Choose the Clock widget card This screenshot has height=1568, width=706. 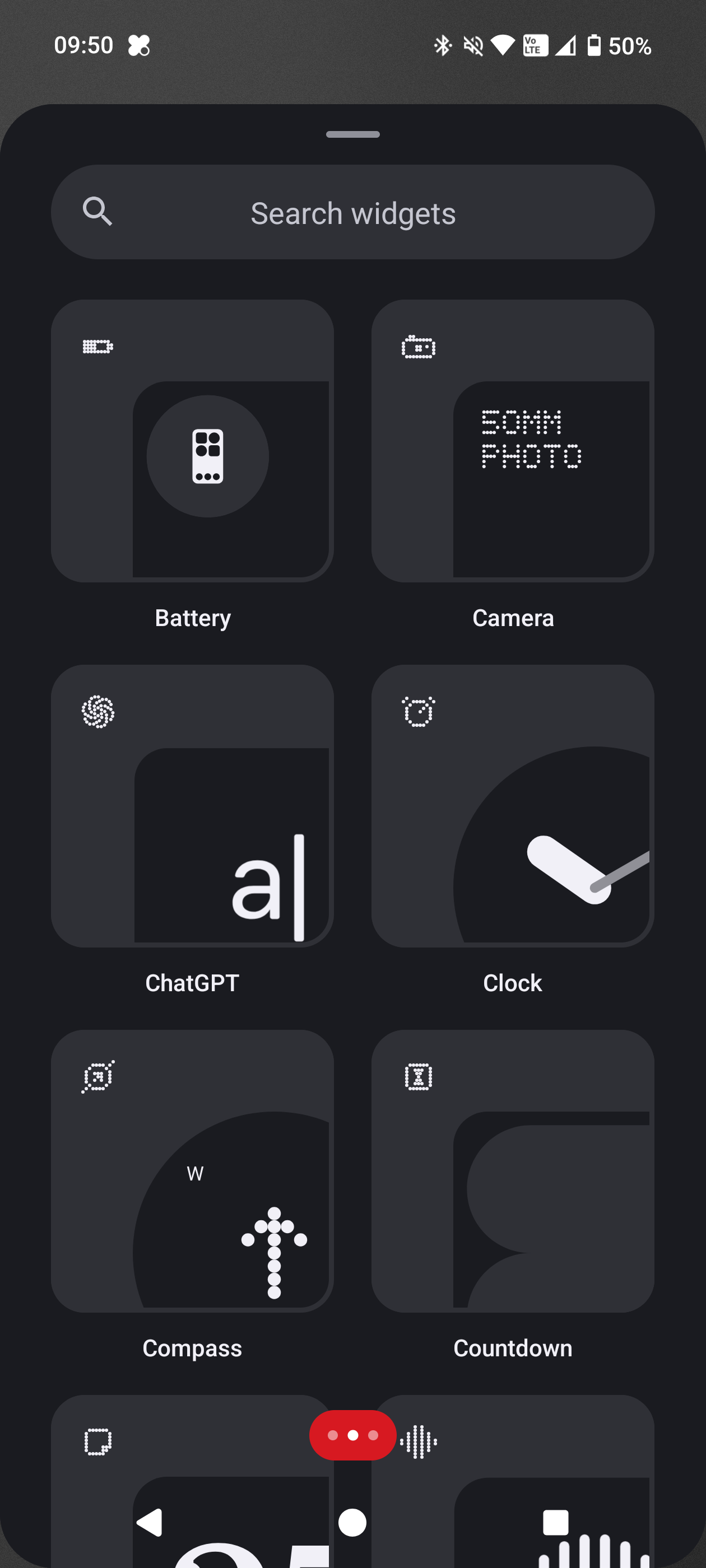[512, 805]
